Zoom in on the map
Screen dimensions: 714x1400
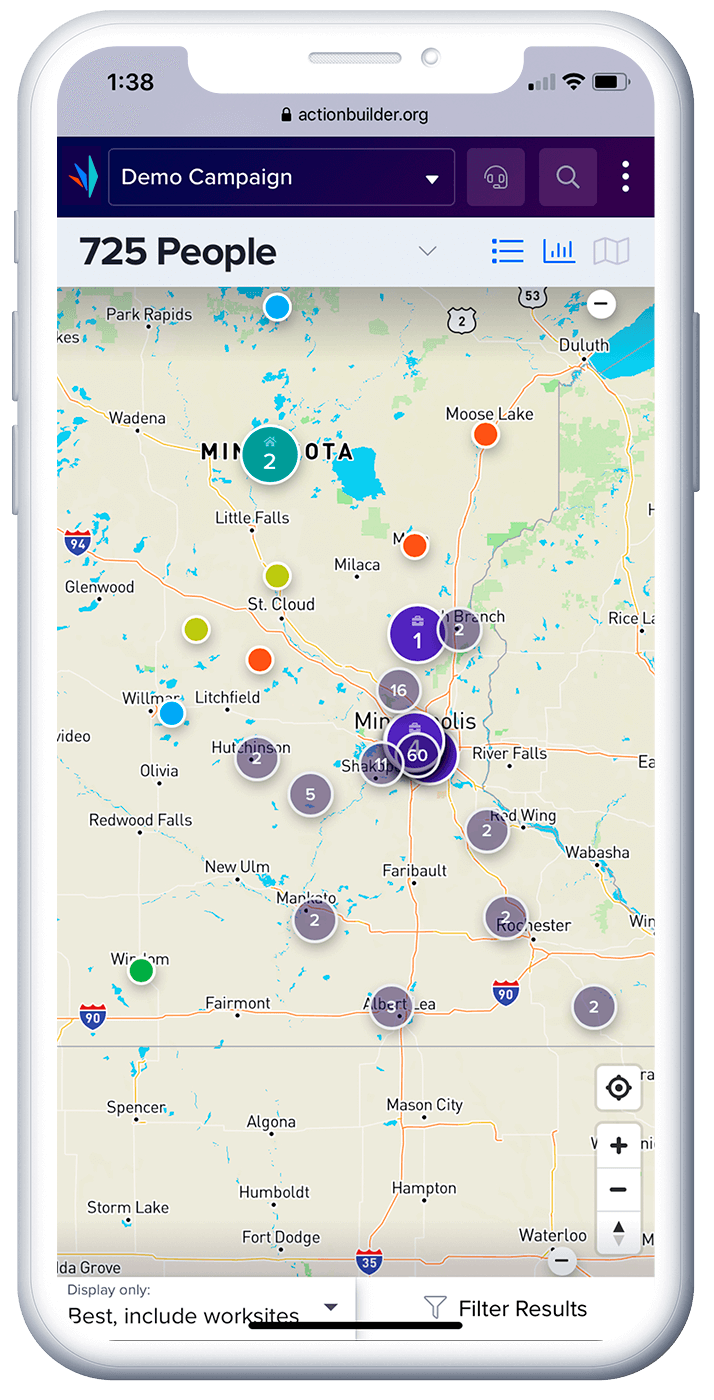(x=618, y=1146)
